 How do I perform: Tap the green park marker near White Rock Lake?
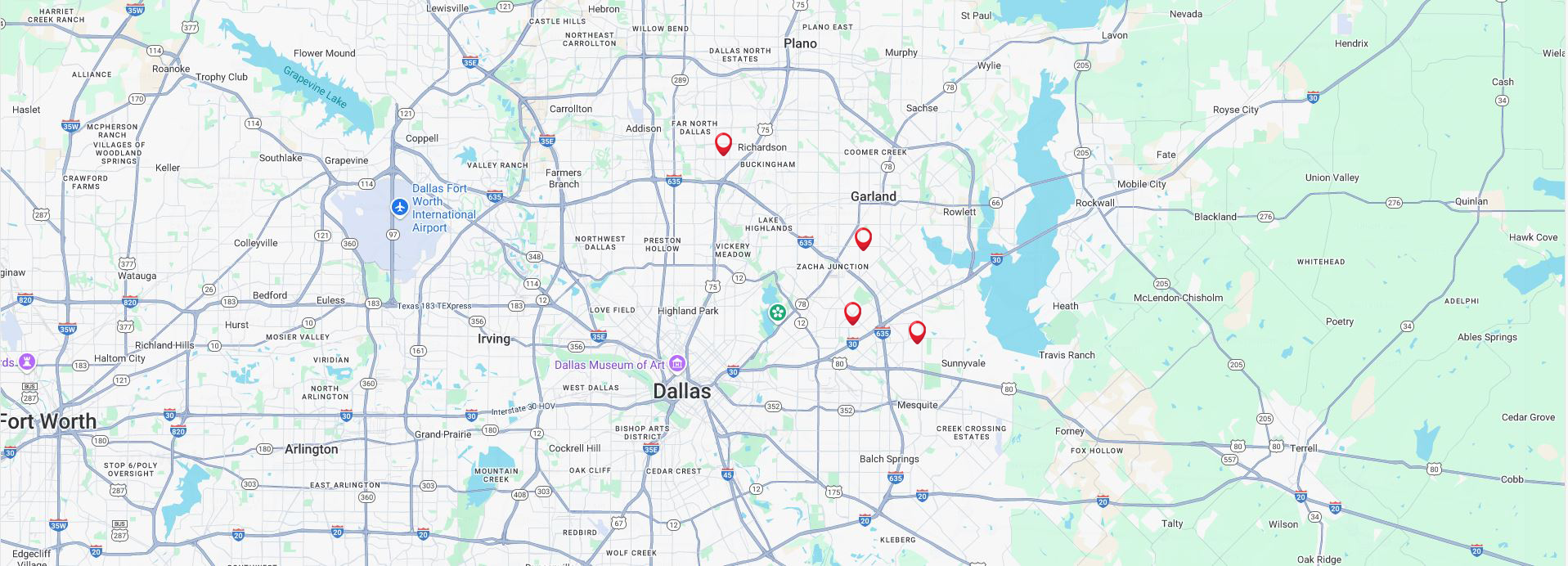[777, 312]
